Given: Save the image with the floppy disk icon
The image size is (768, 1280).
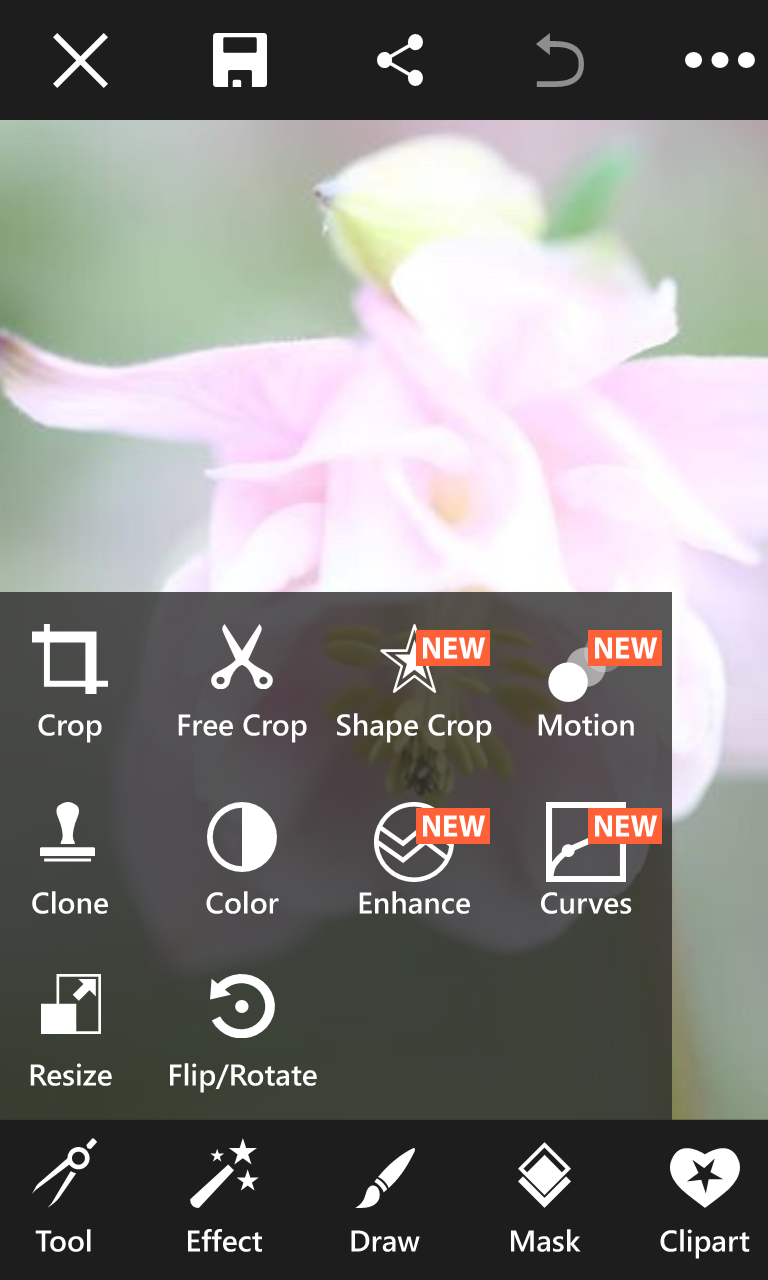Looking at the screenshot, I should (240, 60).
